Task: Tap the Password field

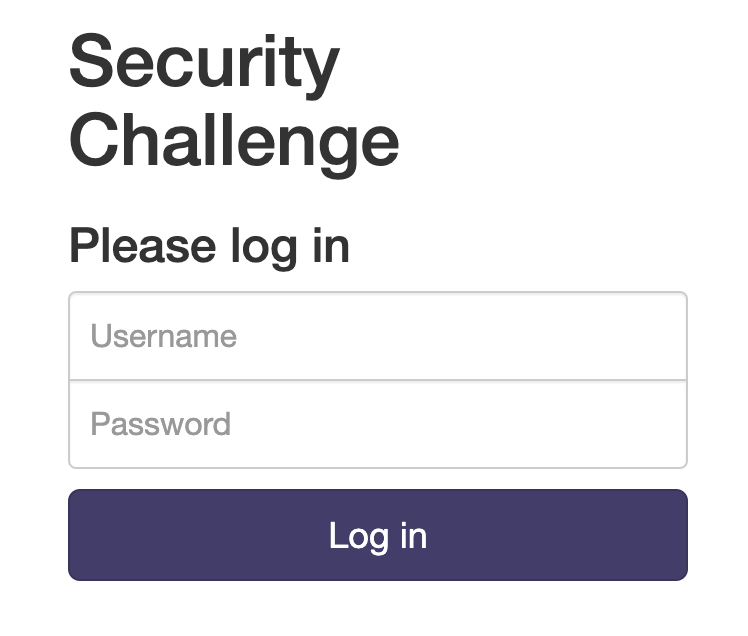Action: (377, 424)
